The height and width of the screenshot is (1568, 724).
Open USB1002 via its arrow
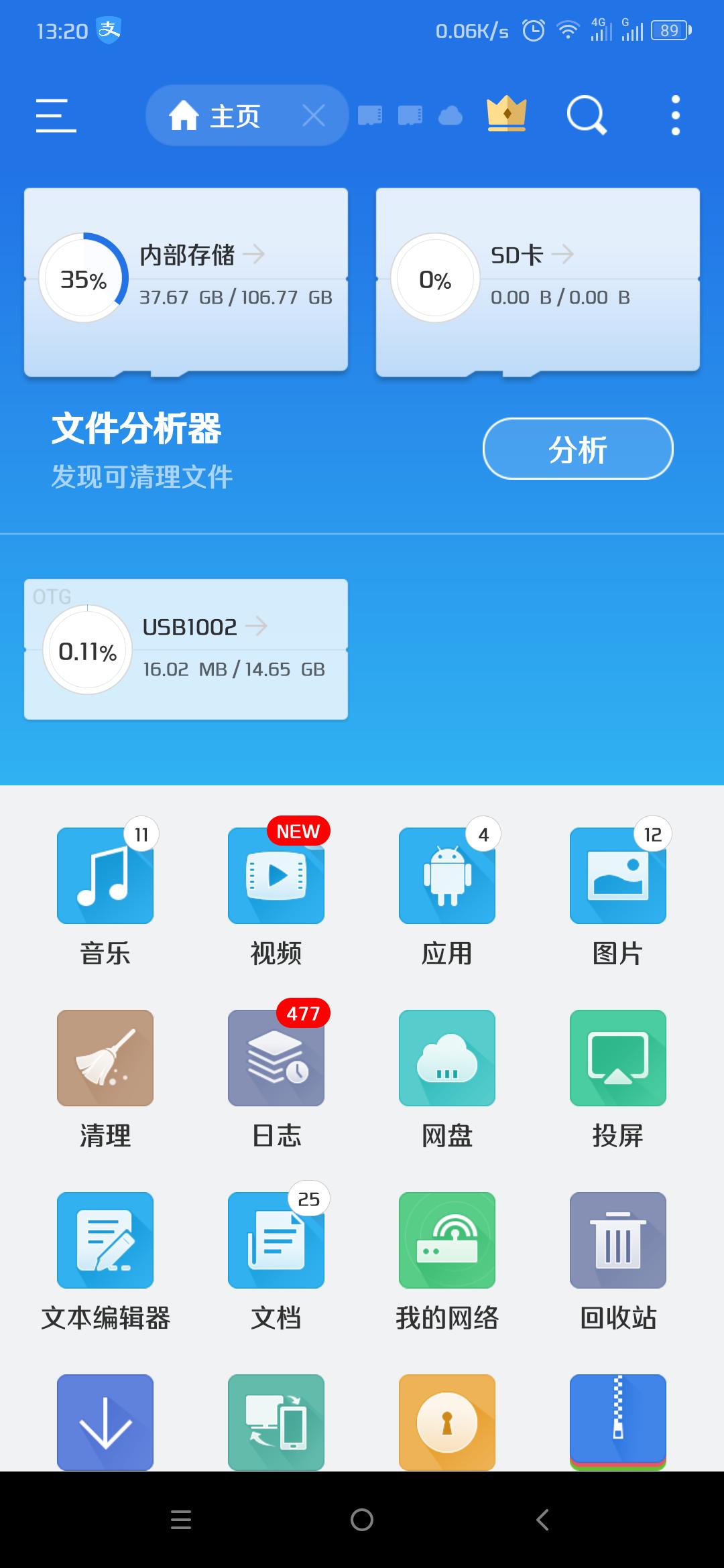[x=258, y=627]
